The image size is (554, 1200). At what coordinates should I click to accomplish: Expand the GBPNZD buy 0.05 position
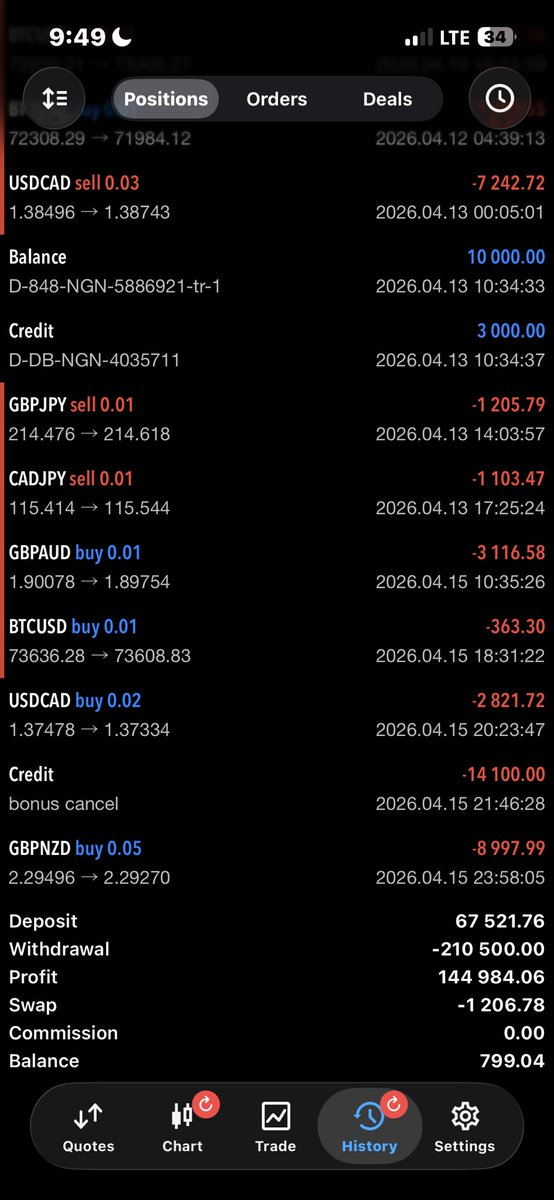click(277, 864)
